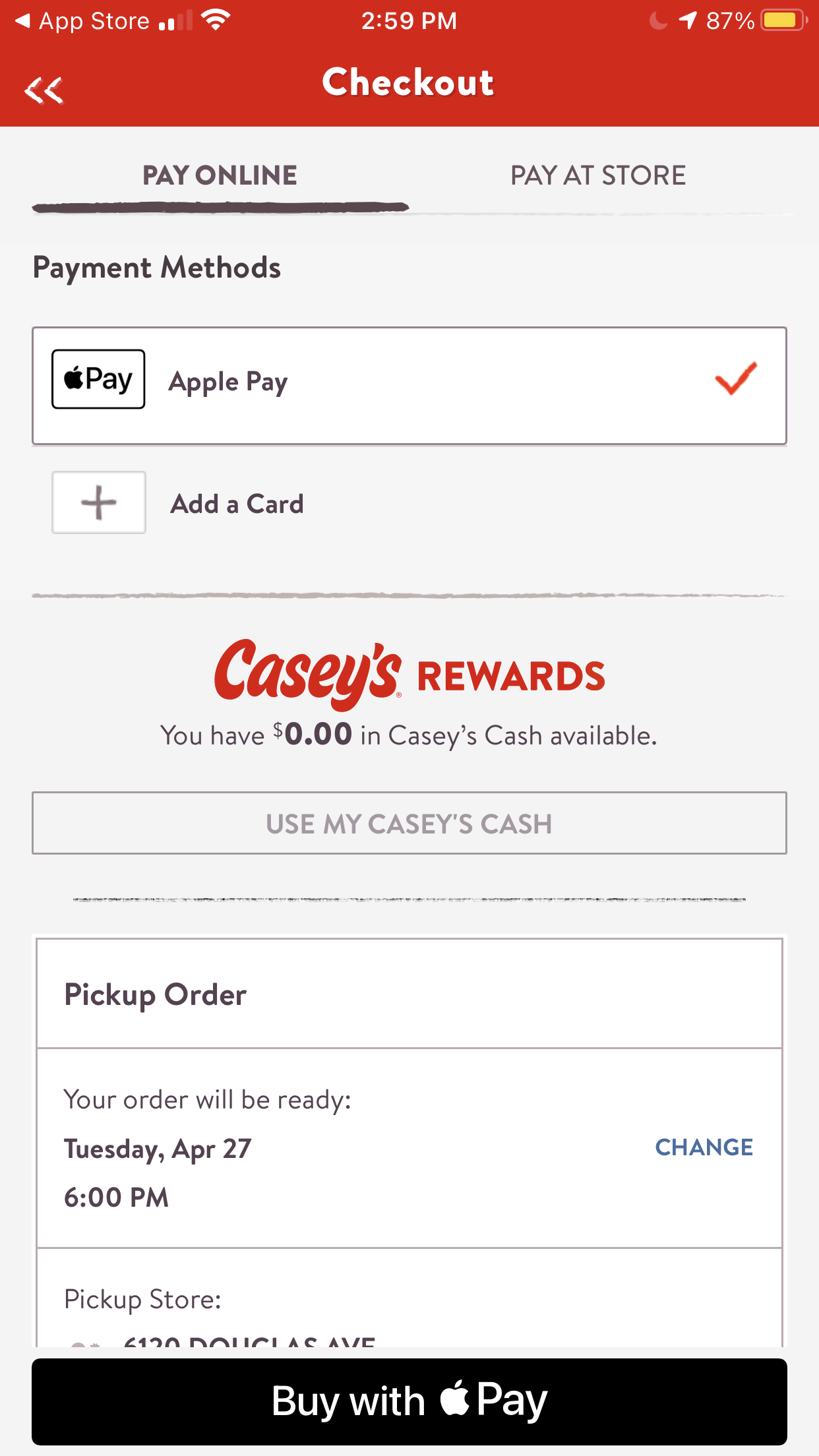Screen dimensions: 819x1456
Task: Go back using the double-arrow icon
Action: point(44,90)
